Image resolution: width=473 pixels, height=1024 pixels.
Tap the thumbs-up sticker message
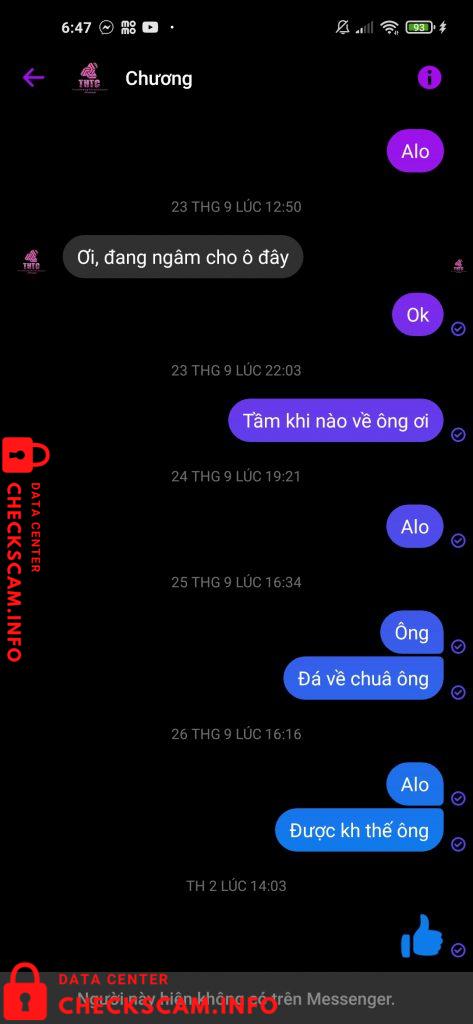[421, 935]
